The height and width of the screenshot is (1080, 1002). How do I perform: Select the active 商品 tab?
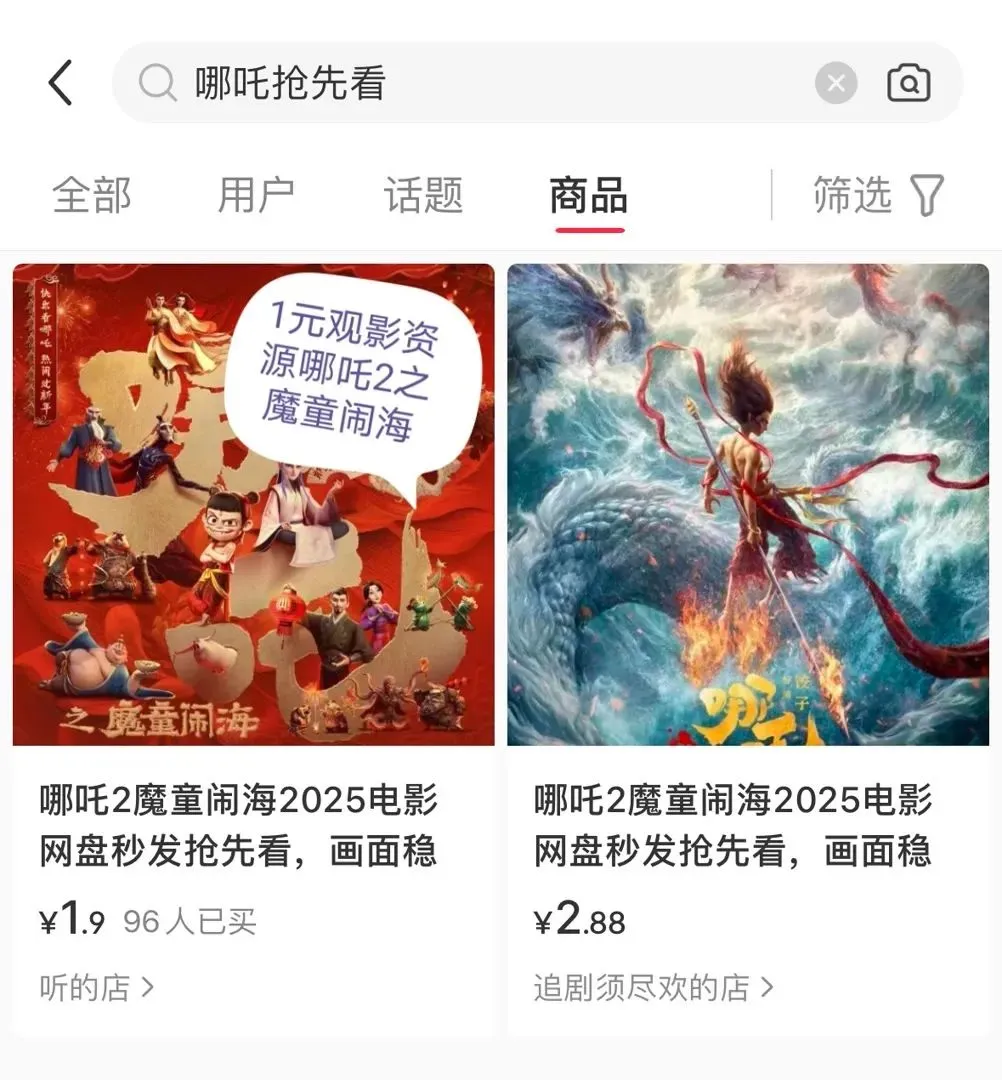click(x=588, y=196)
